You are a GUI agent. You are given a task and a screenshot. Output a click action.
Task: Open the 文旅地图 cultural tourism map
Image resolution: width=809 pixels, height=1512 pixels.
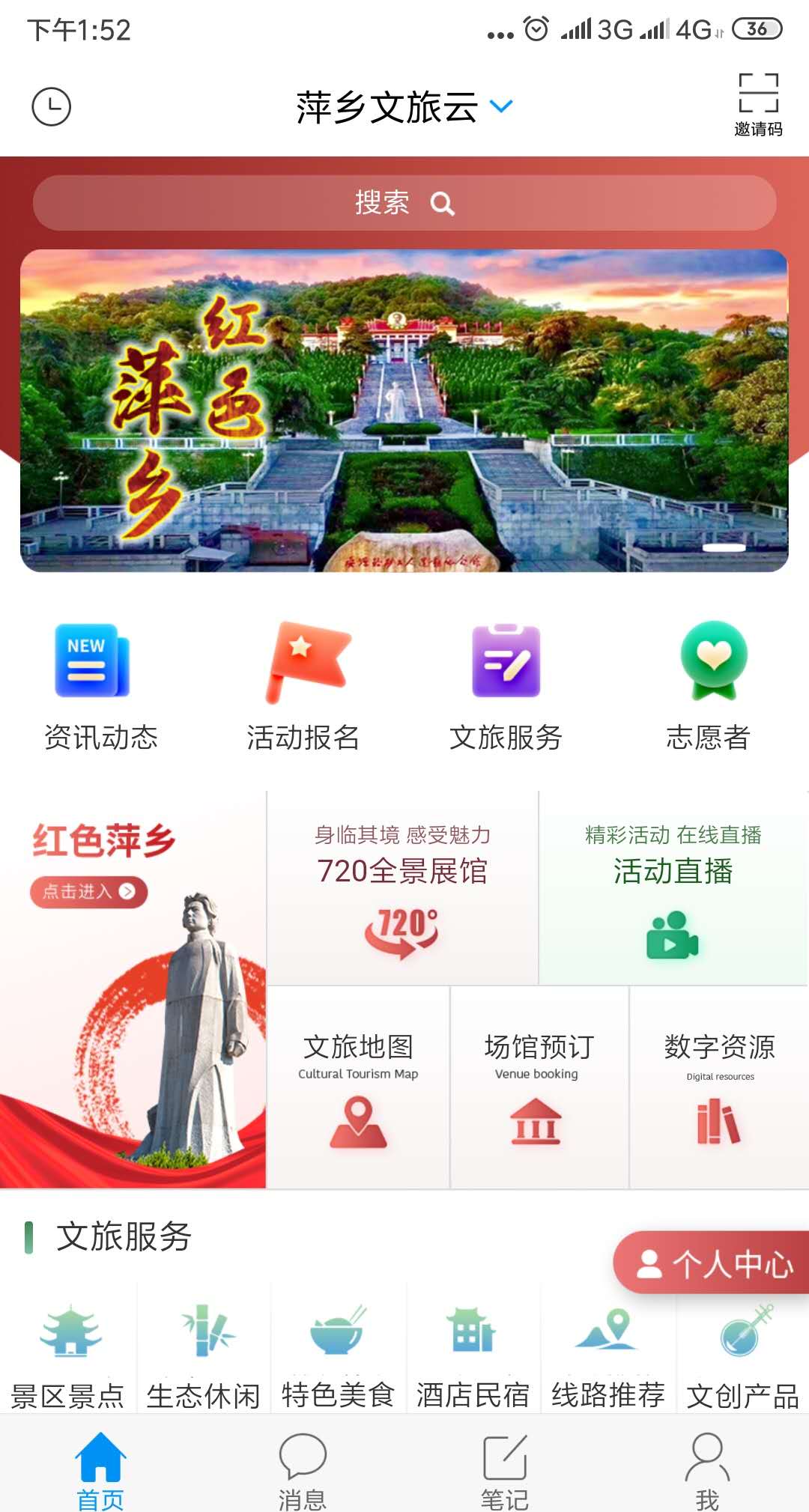click(358, 1087)
